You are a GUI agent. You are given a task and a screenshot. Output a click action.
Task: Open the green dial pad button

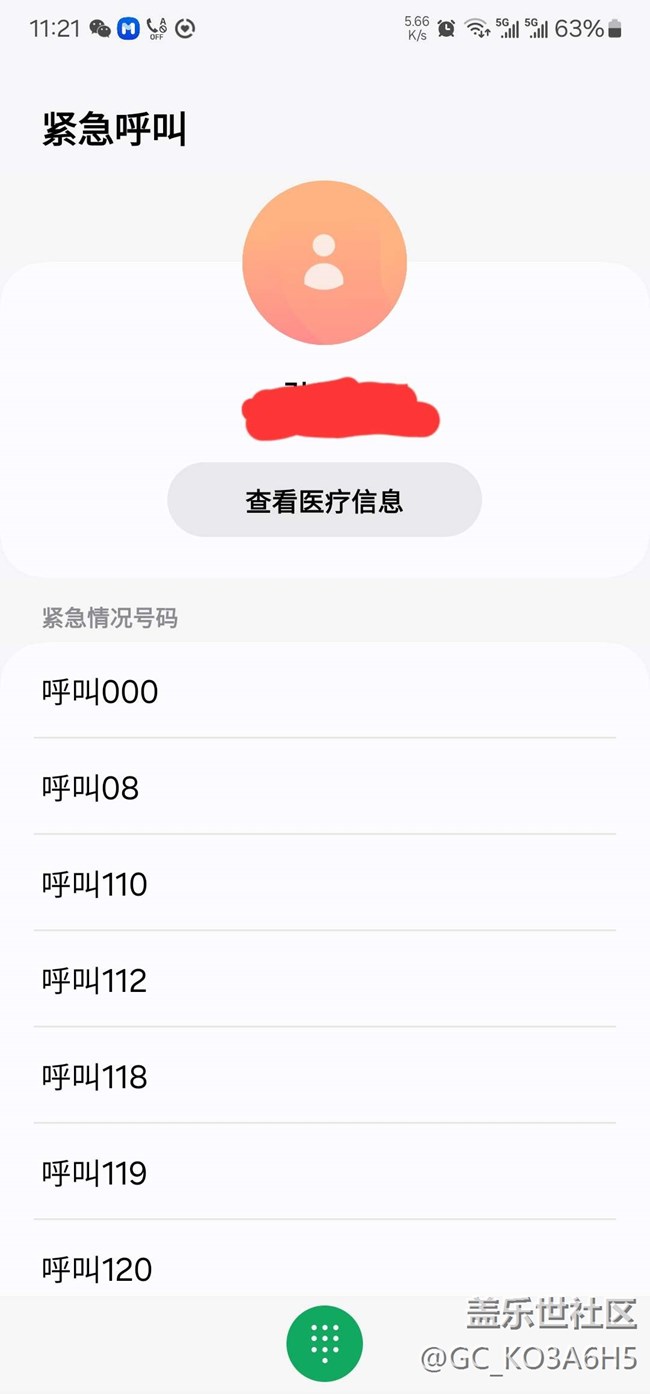tap(325, 1344)
